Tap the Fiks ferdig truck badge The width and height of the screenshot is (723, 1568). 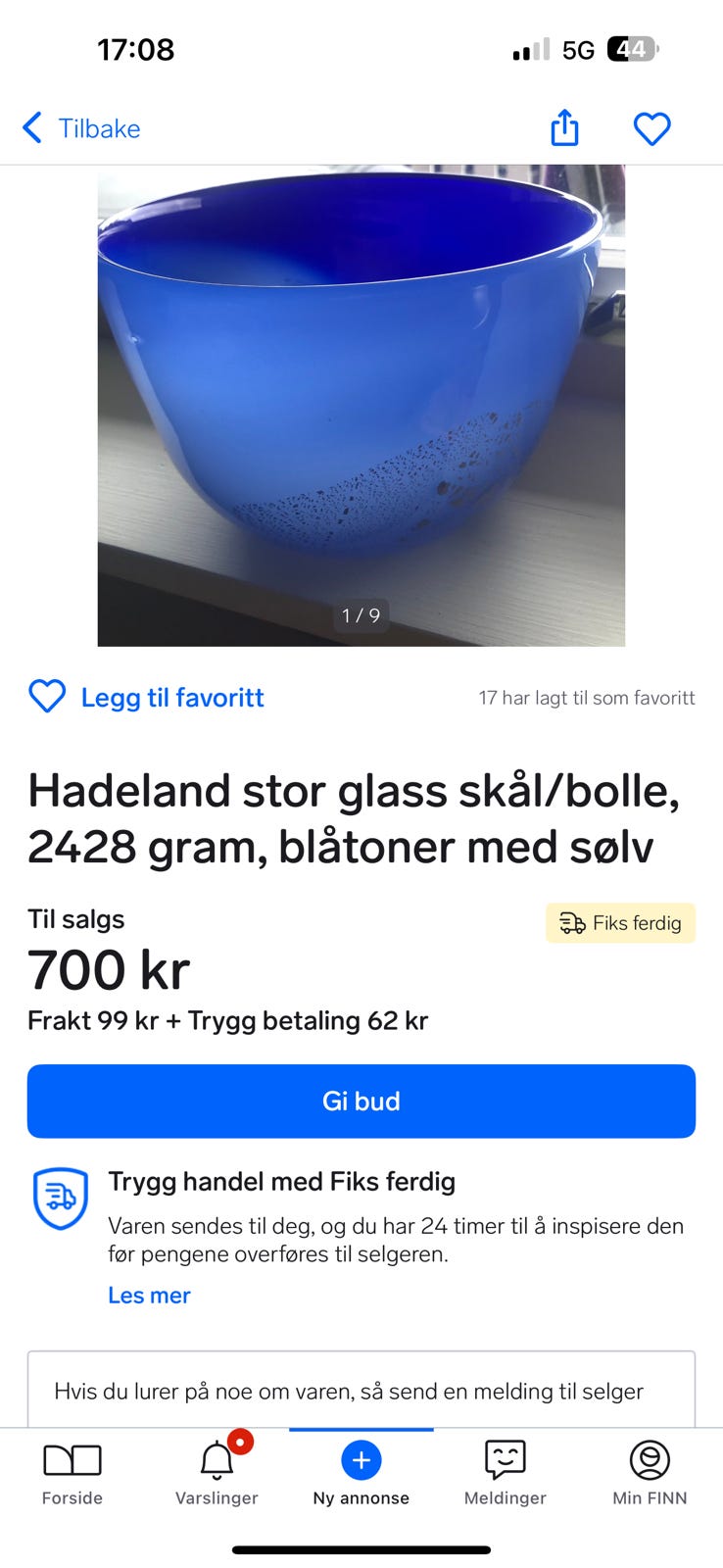tap(620, 922)
